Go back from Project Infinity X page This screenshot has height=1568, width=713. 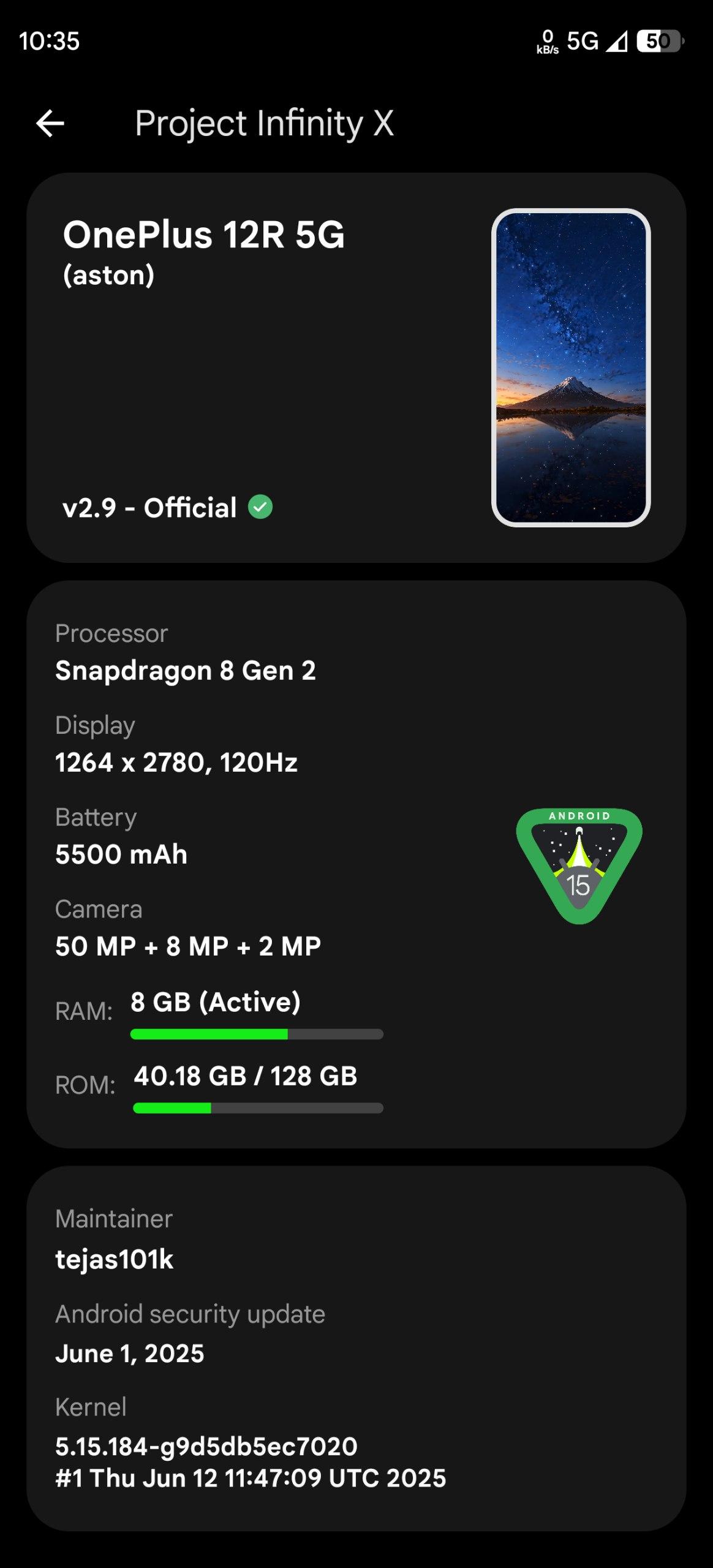coord(50,124)
